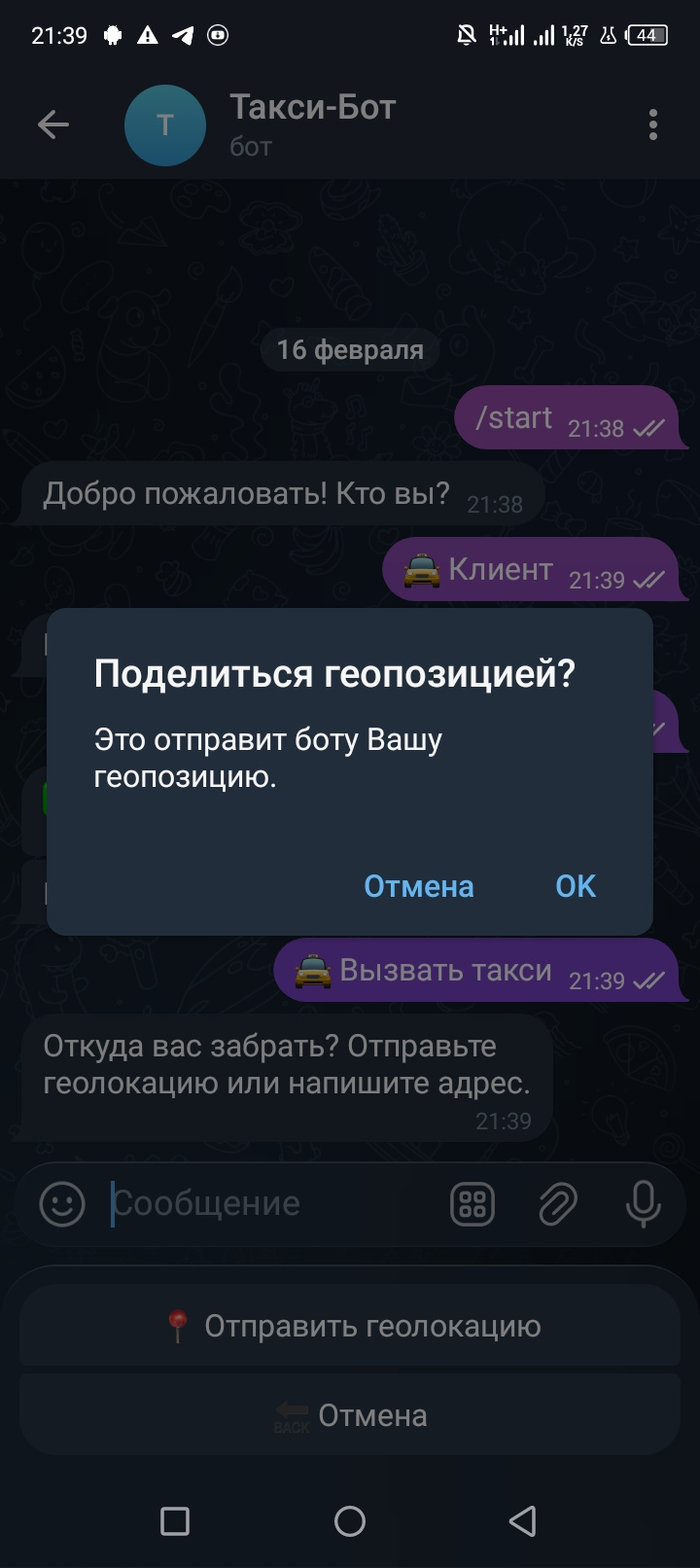
Task: Go to the system home screen
Action: point(350,1521)
